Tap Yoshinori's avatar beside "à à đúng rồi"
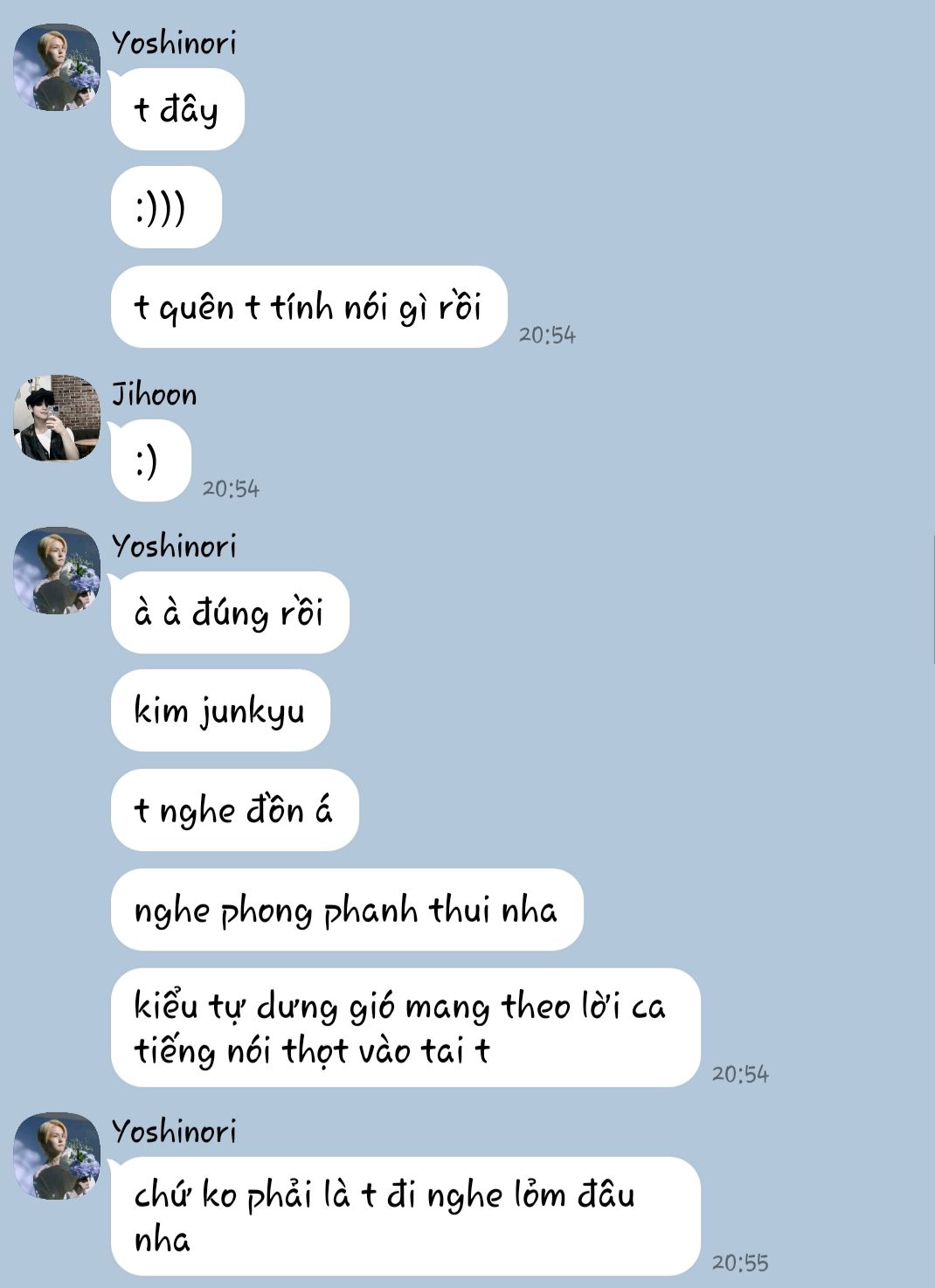The width and height of the screenshot is (935, 1288). click(x=57, y=571)
